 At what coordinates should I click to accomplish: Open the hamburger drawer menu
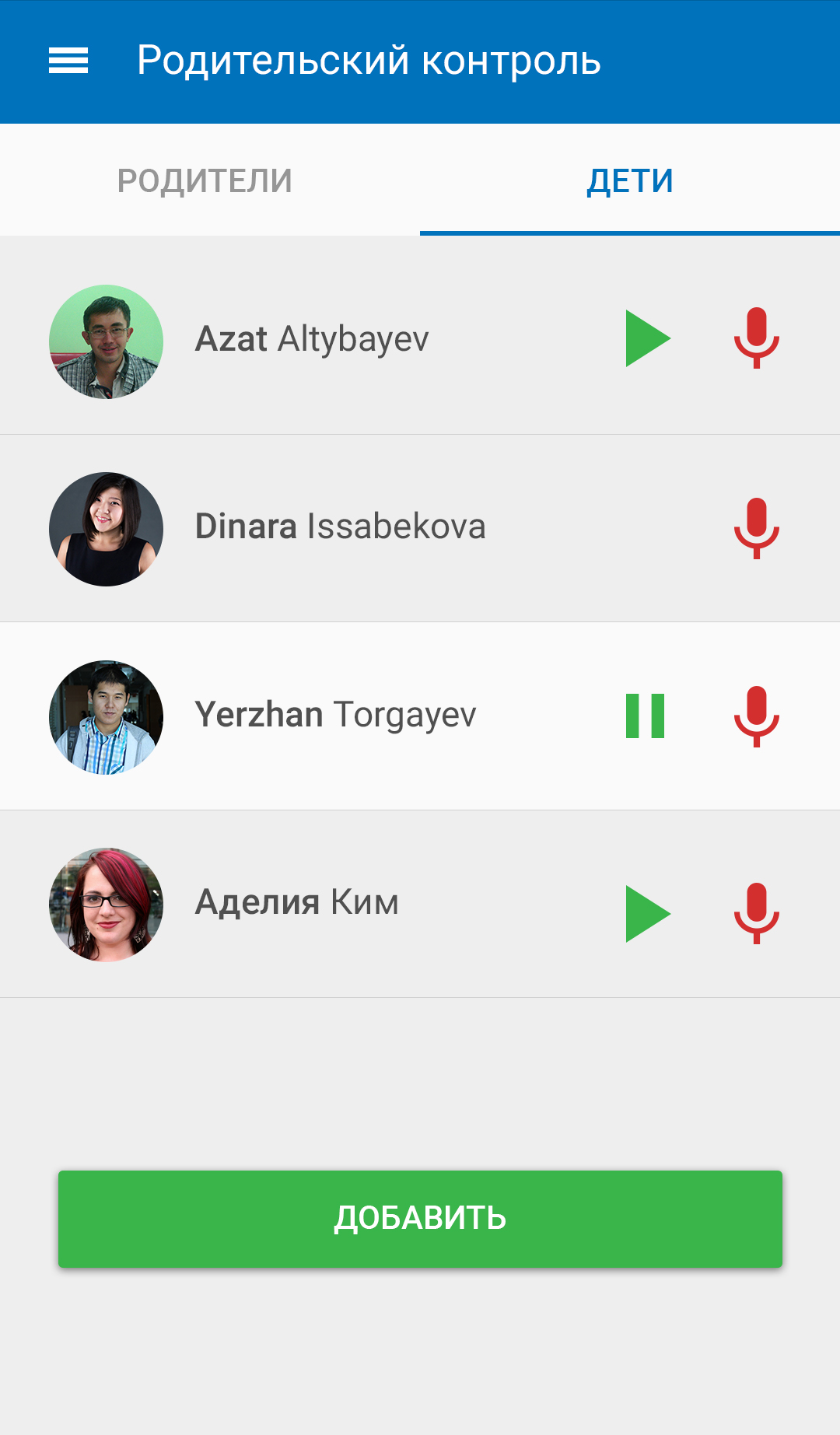[68, 61]
